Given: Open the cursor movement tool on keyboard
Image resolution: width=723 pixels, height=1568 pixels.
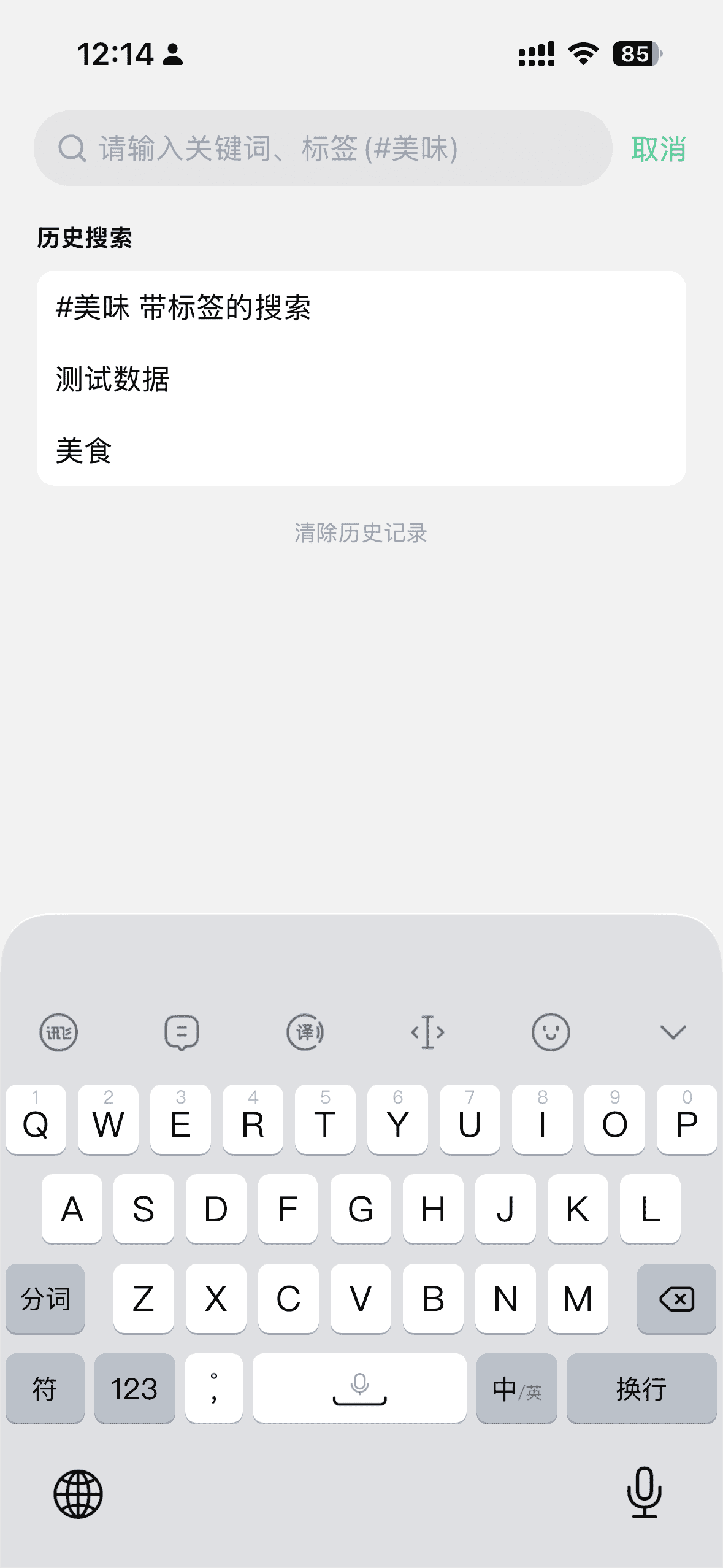Looking at the screenshot, I should click(427, 1032).
